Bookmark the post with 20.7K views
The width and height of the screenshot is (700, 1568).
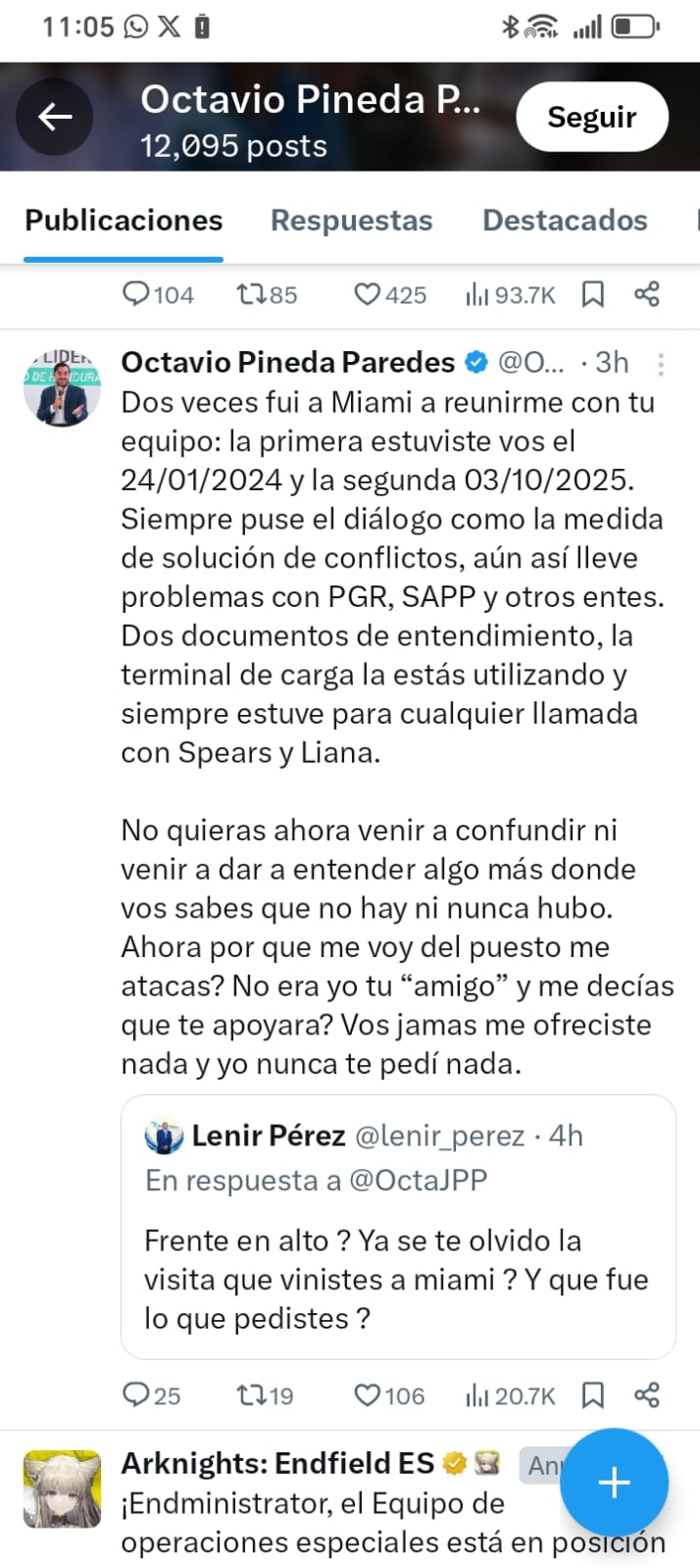593,1394
